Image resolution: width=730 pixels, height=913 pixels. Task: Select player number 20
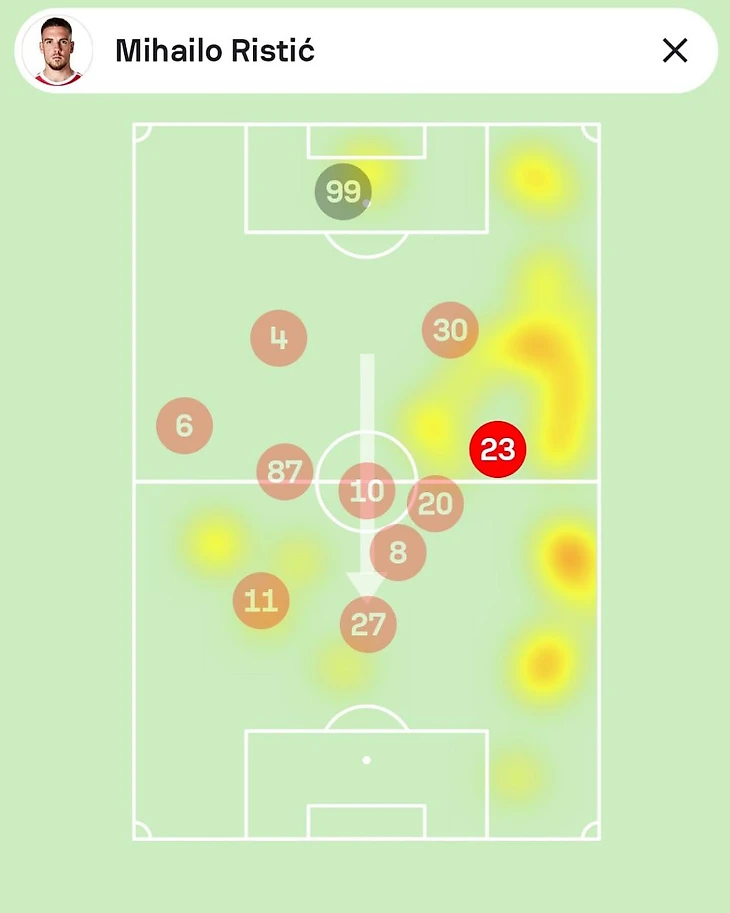pyautogui.click(x=435, y=504)
